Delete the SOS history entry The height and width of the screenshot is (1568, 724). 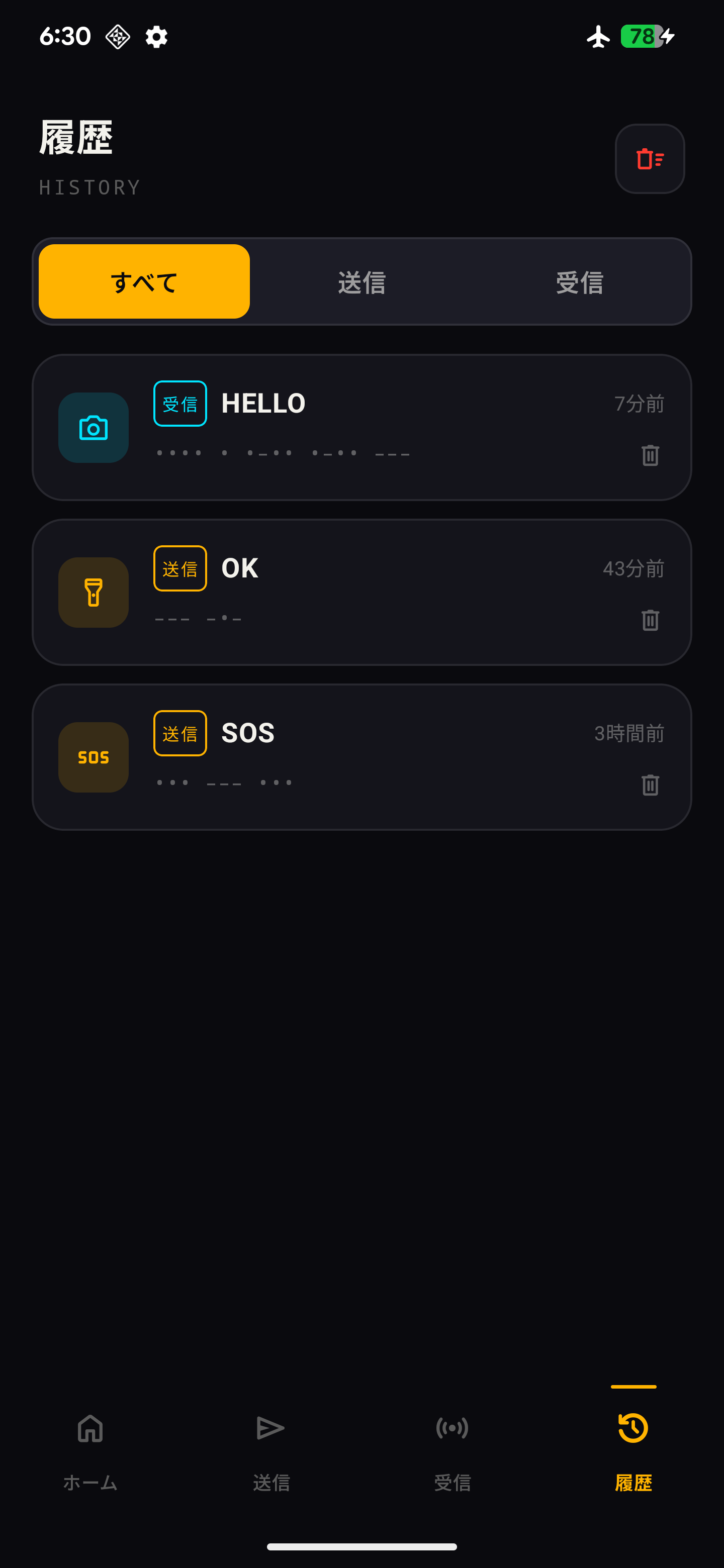pyautogui.click(x=650, y=785)
